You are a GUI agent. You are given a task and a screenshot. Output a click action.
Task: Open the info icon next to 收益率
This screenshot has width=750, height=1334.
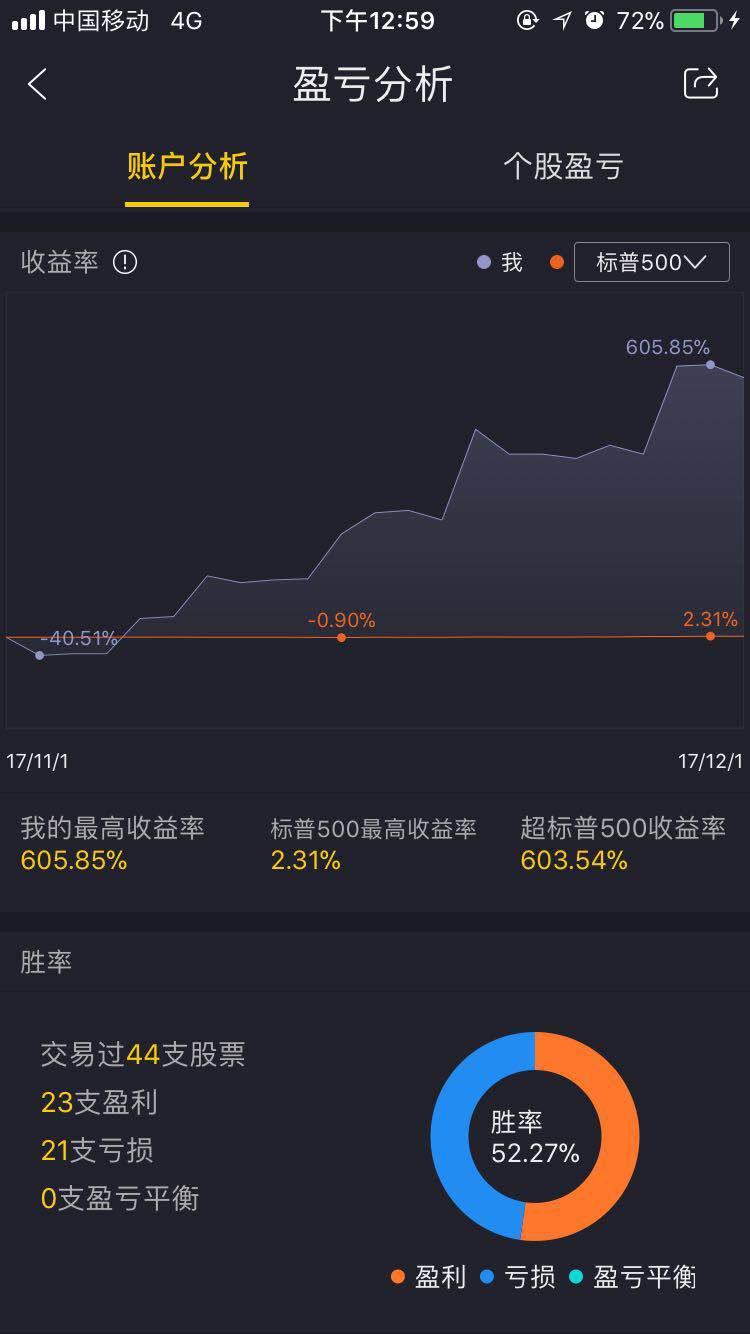(125, 262)
